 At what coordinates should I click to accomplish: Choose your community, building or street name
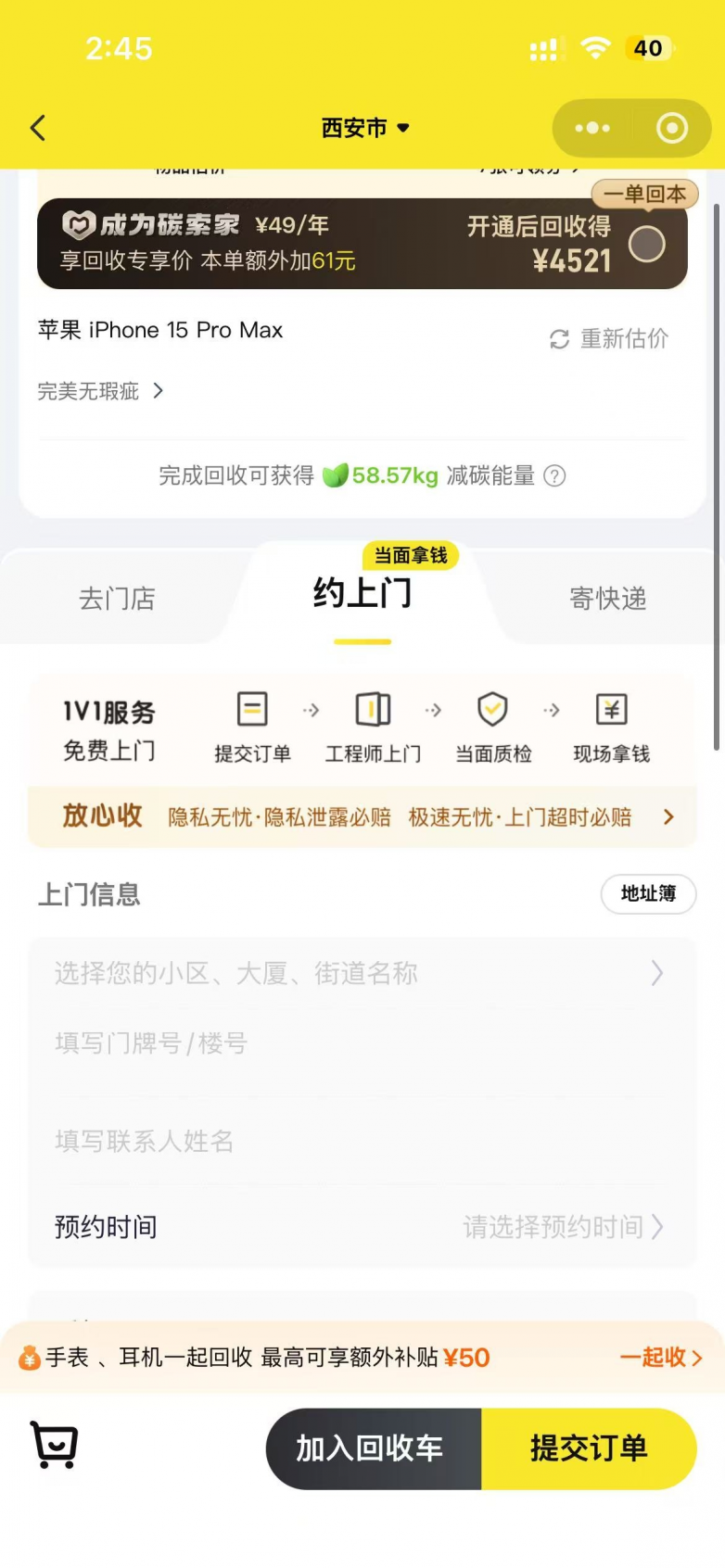coord(362,973)
